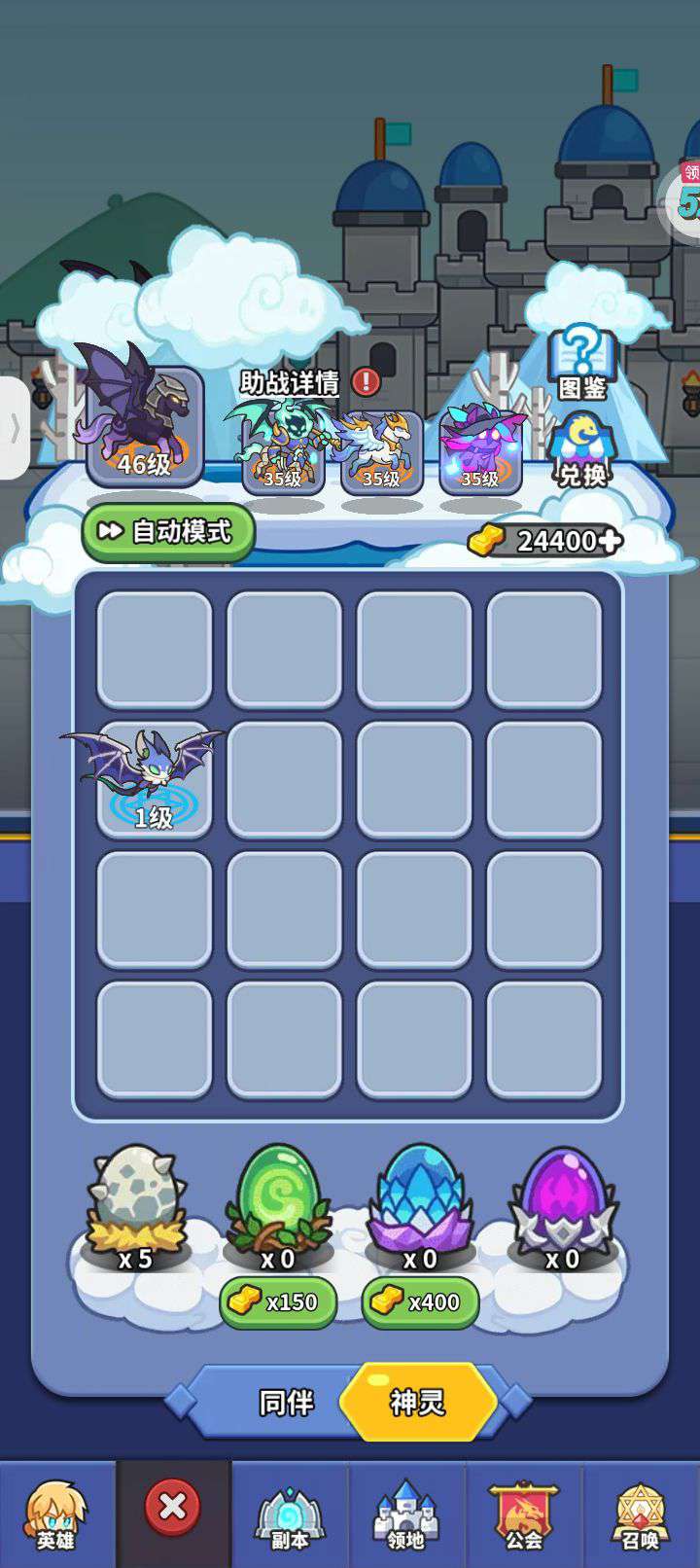Viewport: 700px width, 1568px height.
Task: Switch to the 神灵 tab
Action: click(418, 1403)
